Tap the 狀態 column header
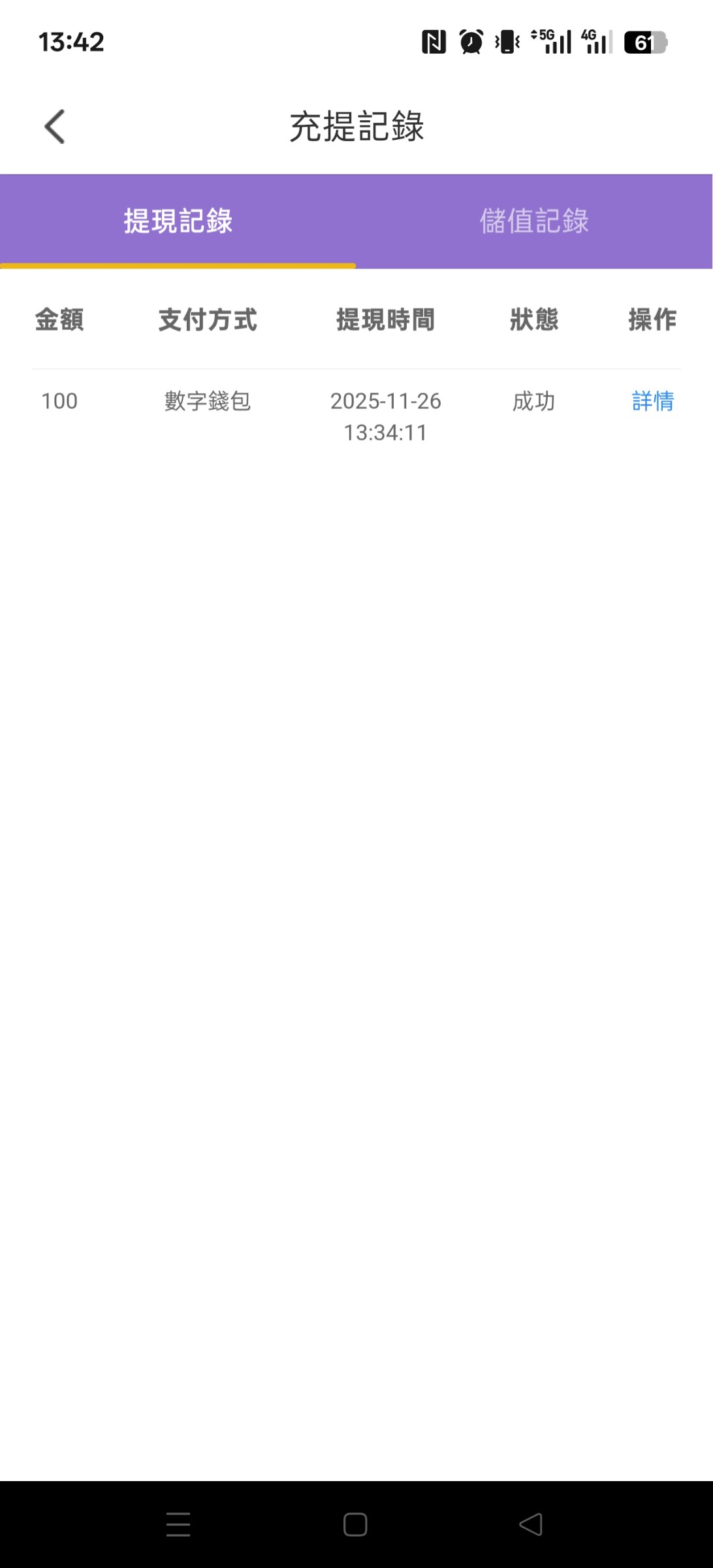Viewport: 713px width, 1568px height. click(533, 321)
